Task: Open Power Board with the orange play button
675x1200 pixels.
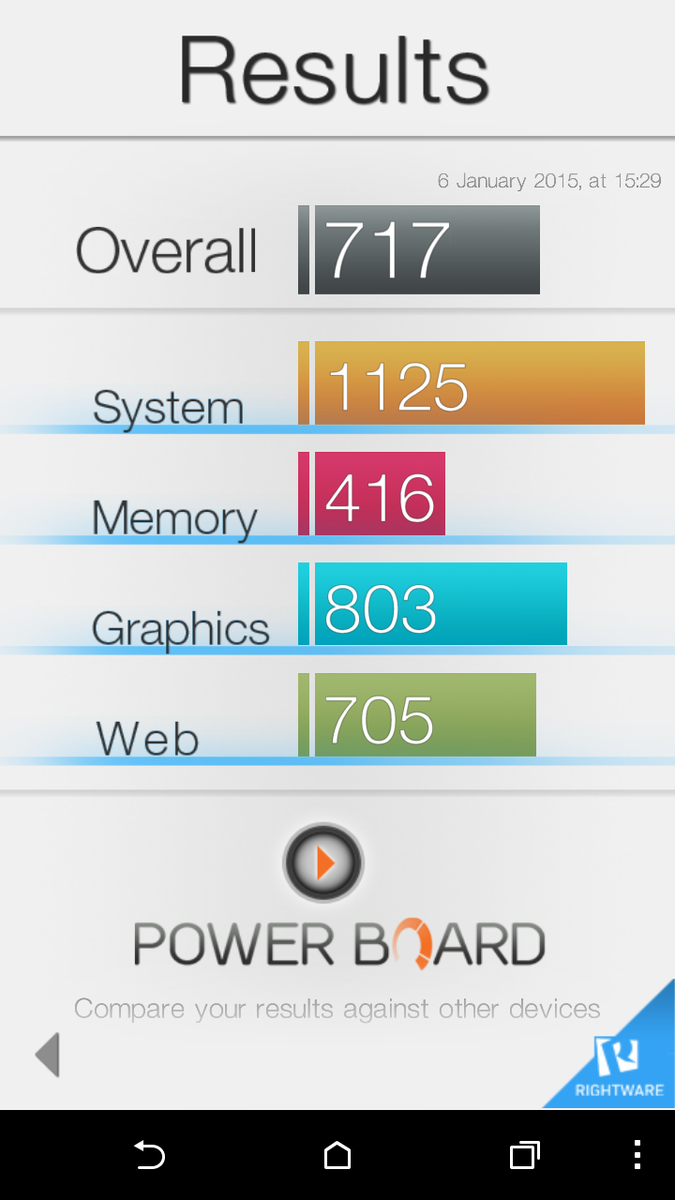Action: 323,862
